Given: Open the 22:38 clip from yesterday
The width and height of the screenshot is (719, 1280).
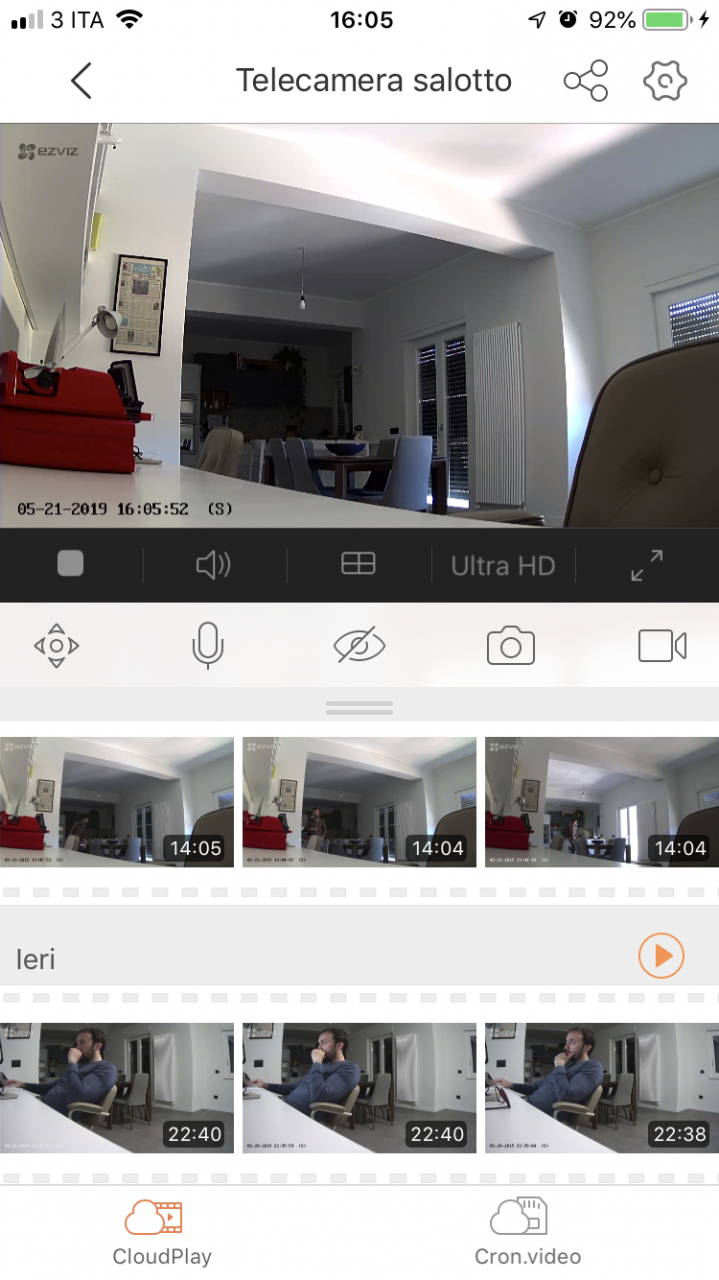Looking at the screenshot, I should [x=602, y=1088].
